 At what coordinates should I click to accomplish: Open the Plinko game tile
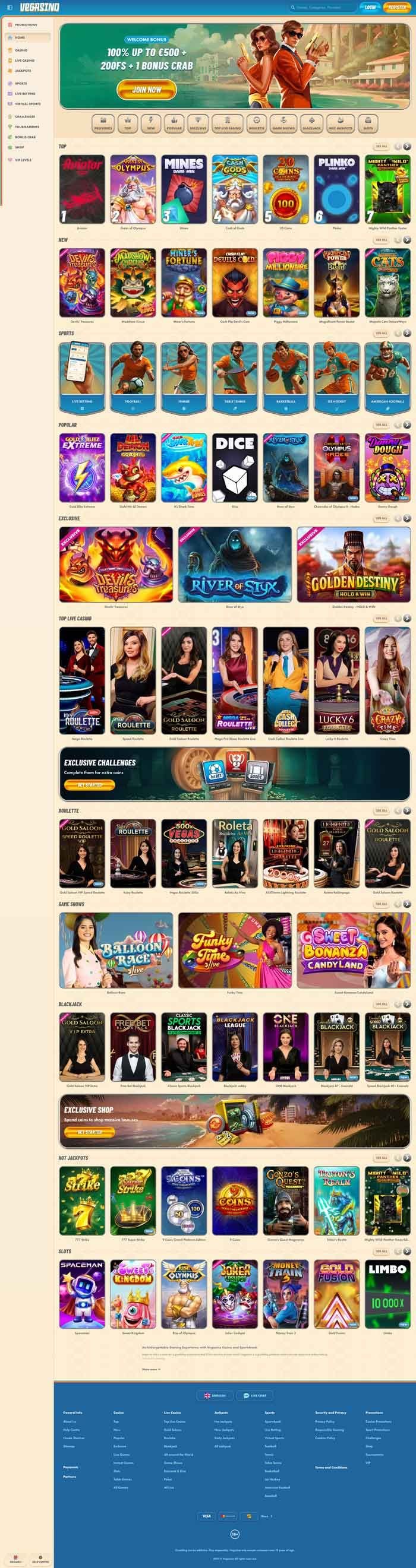(336, 189)
